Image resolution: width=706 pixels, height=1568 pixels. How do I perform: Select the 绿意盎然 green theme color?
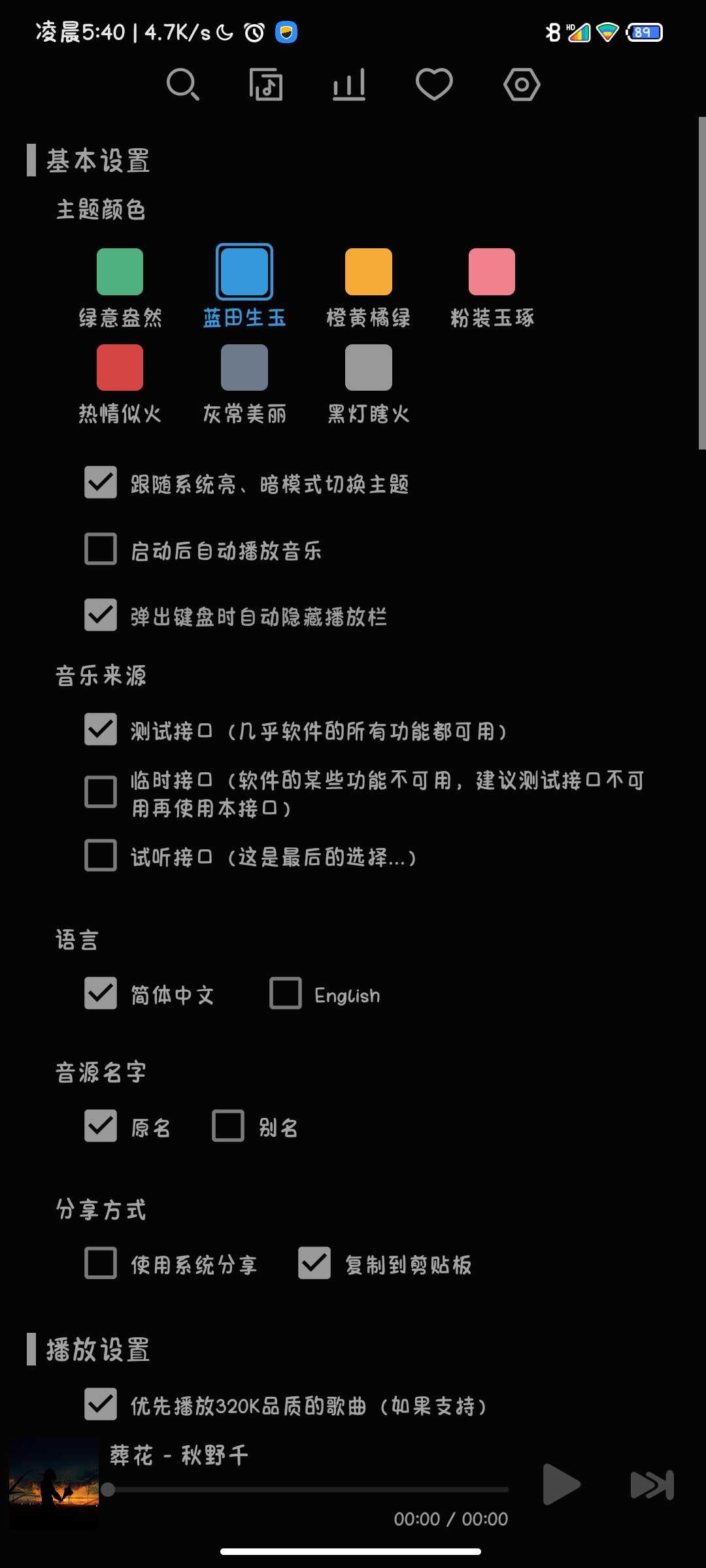tap(120, 272)
